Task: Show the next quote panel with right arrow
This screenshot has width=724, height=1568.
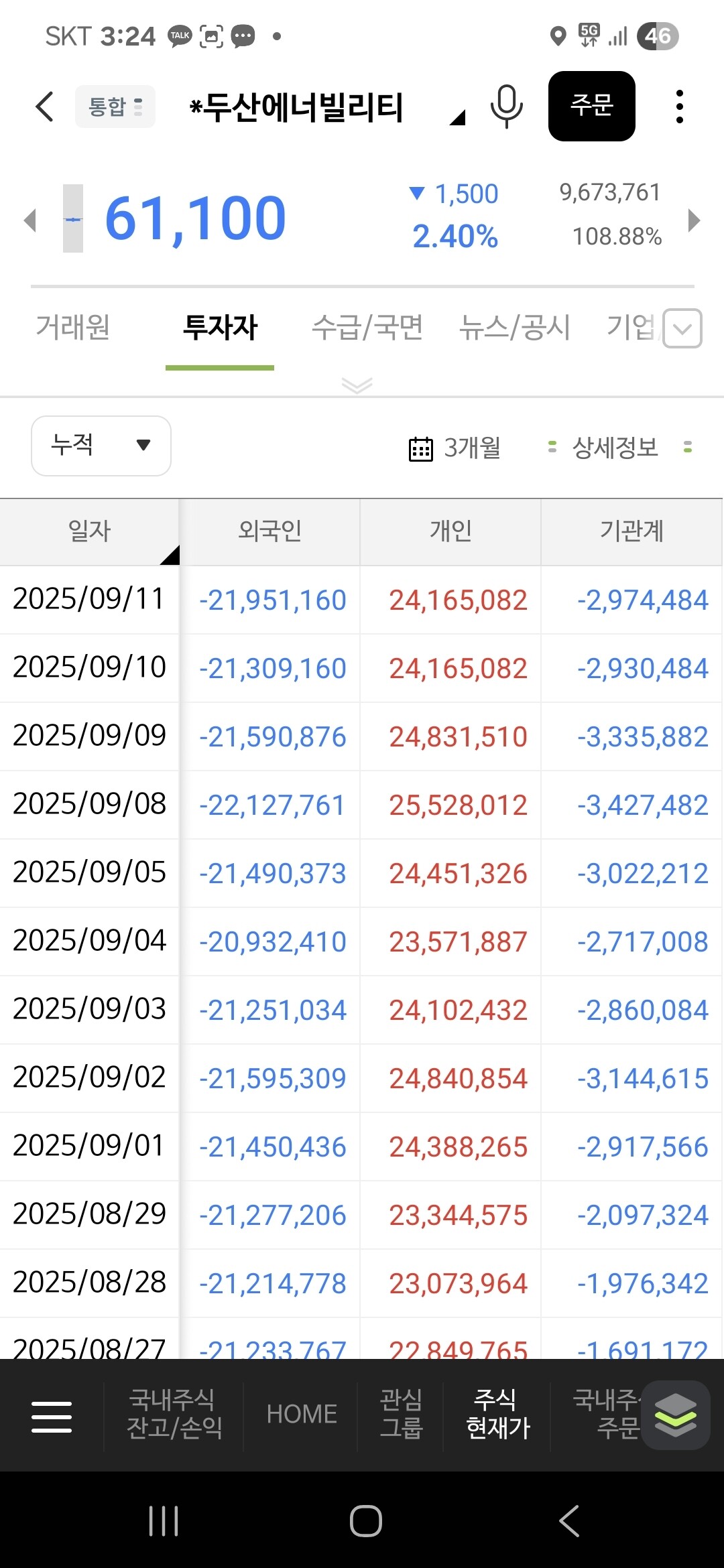Action: click(x=695, y=220)
